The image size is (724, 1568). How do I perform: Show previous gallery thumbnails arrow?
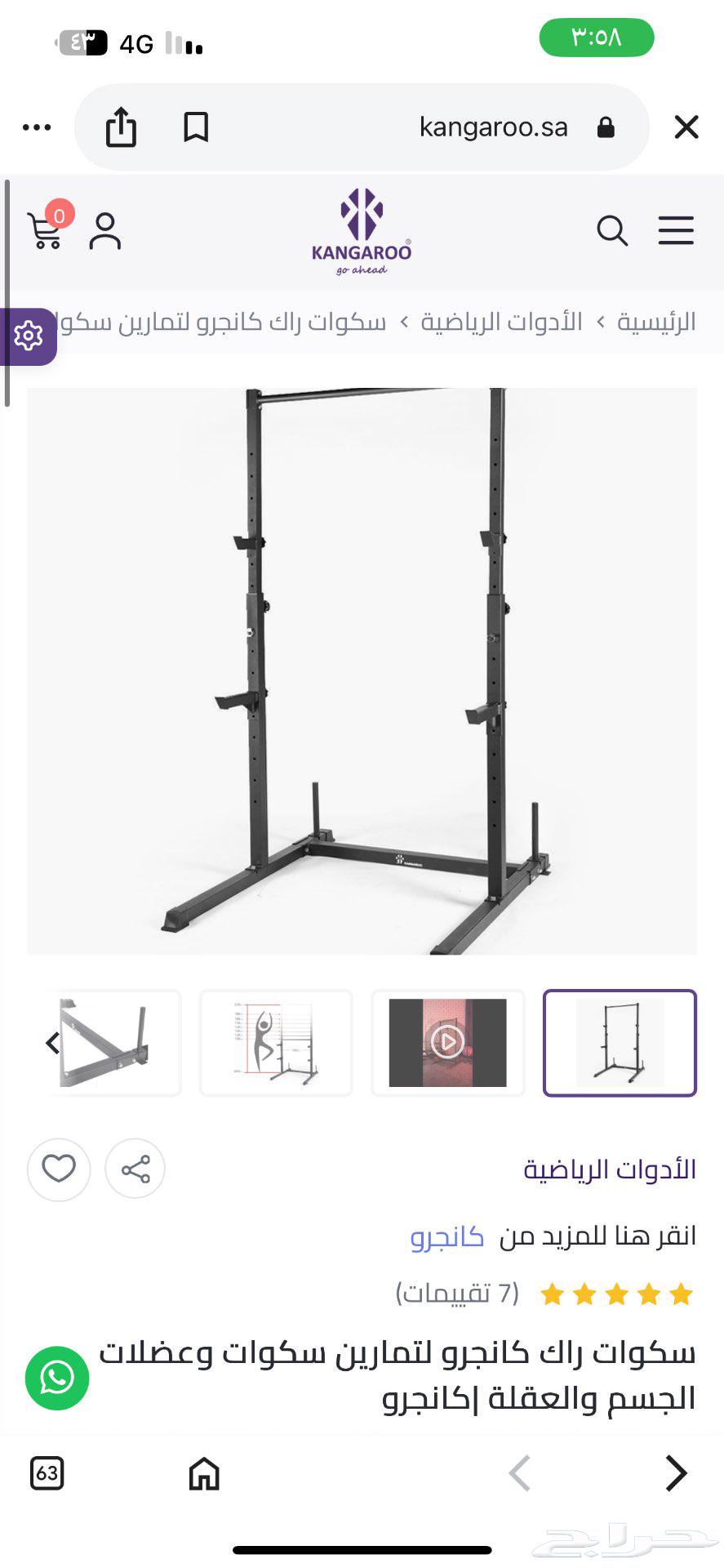pos(53,1043)
